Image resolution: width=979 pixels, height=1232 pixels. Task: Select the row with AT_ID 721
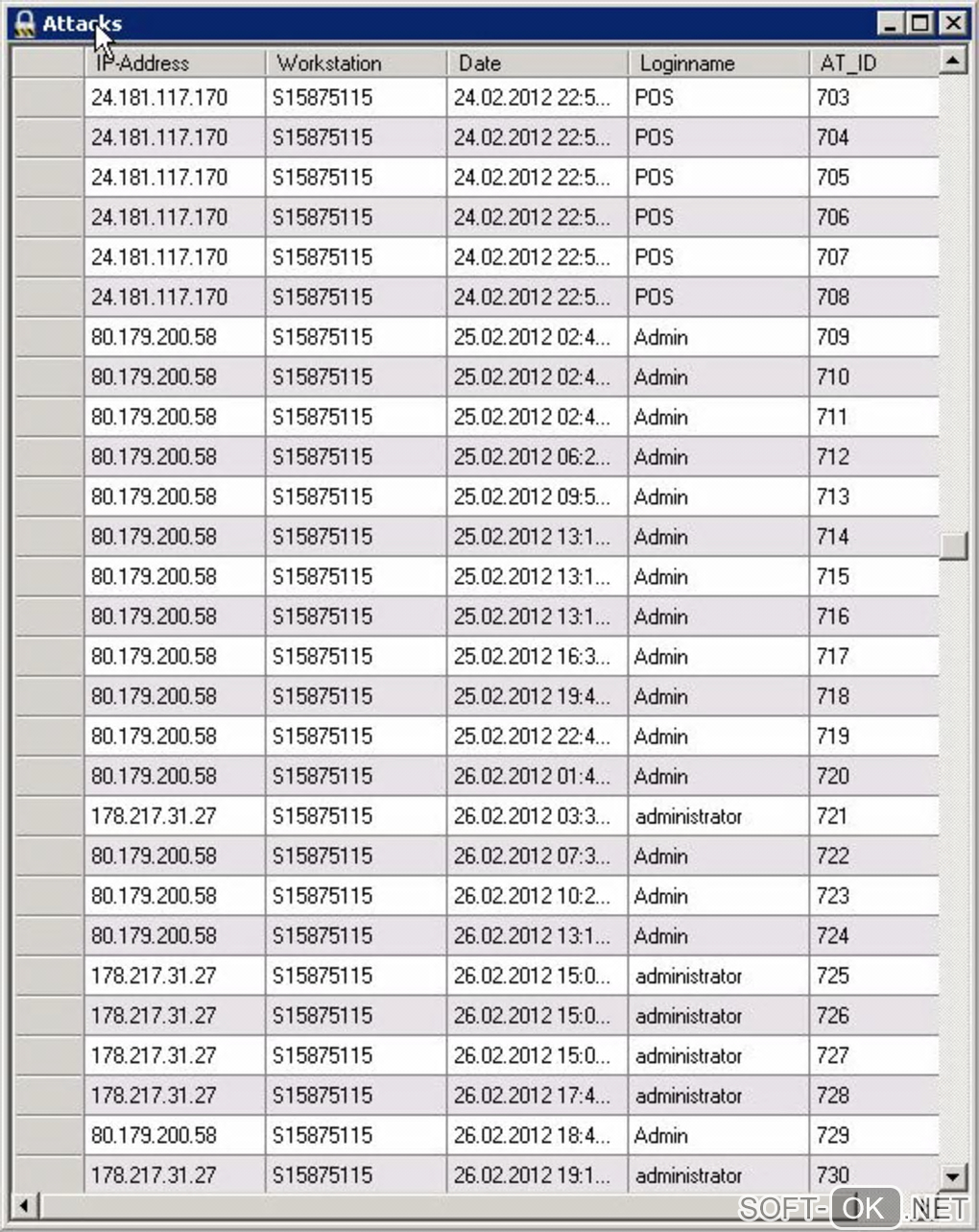coord(48,816)
